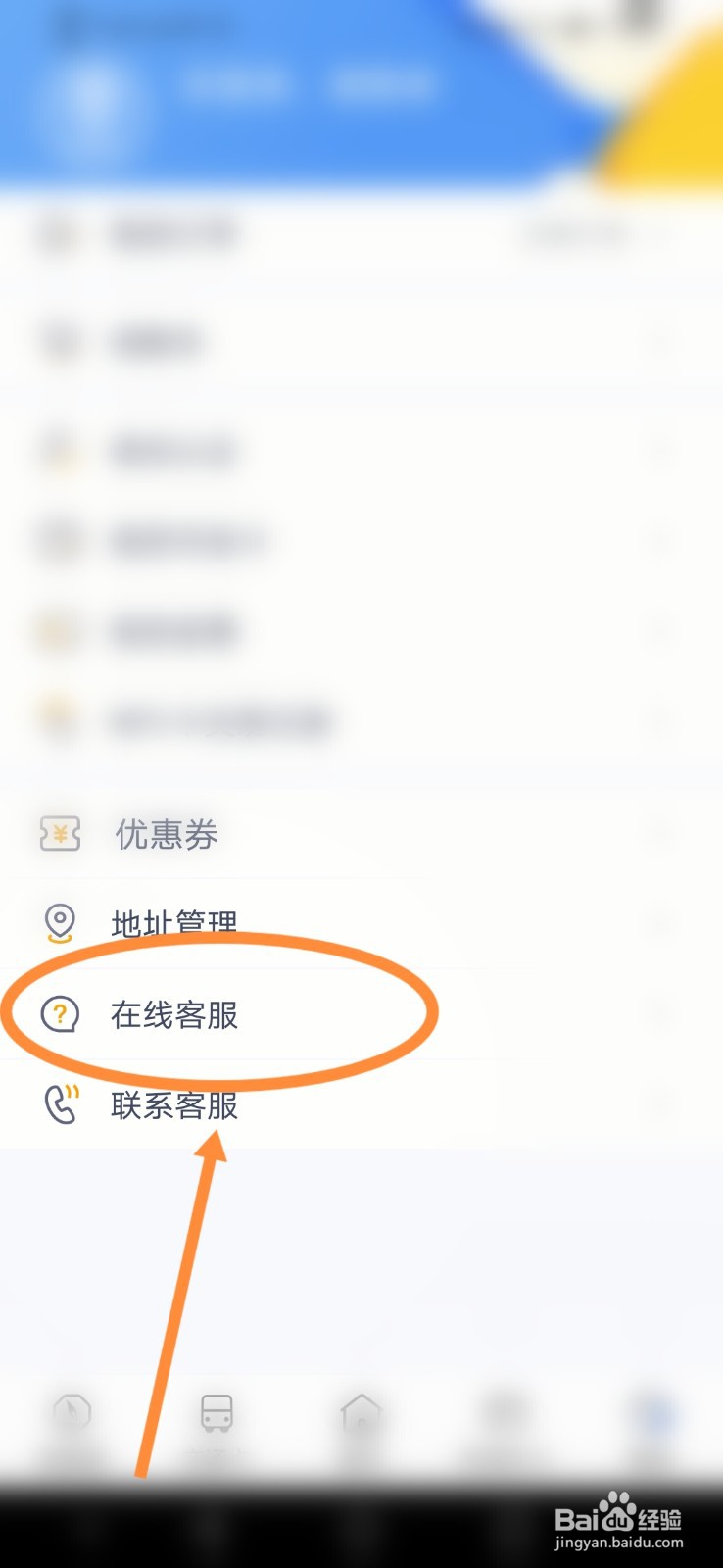Viewport: 723px width, 1568px height.
Task: Tap the coupon ticket icon beside 优惠券
Action: (59, 835)
